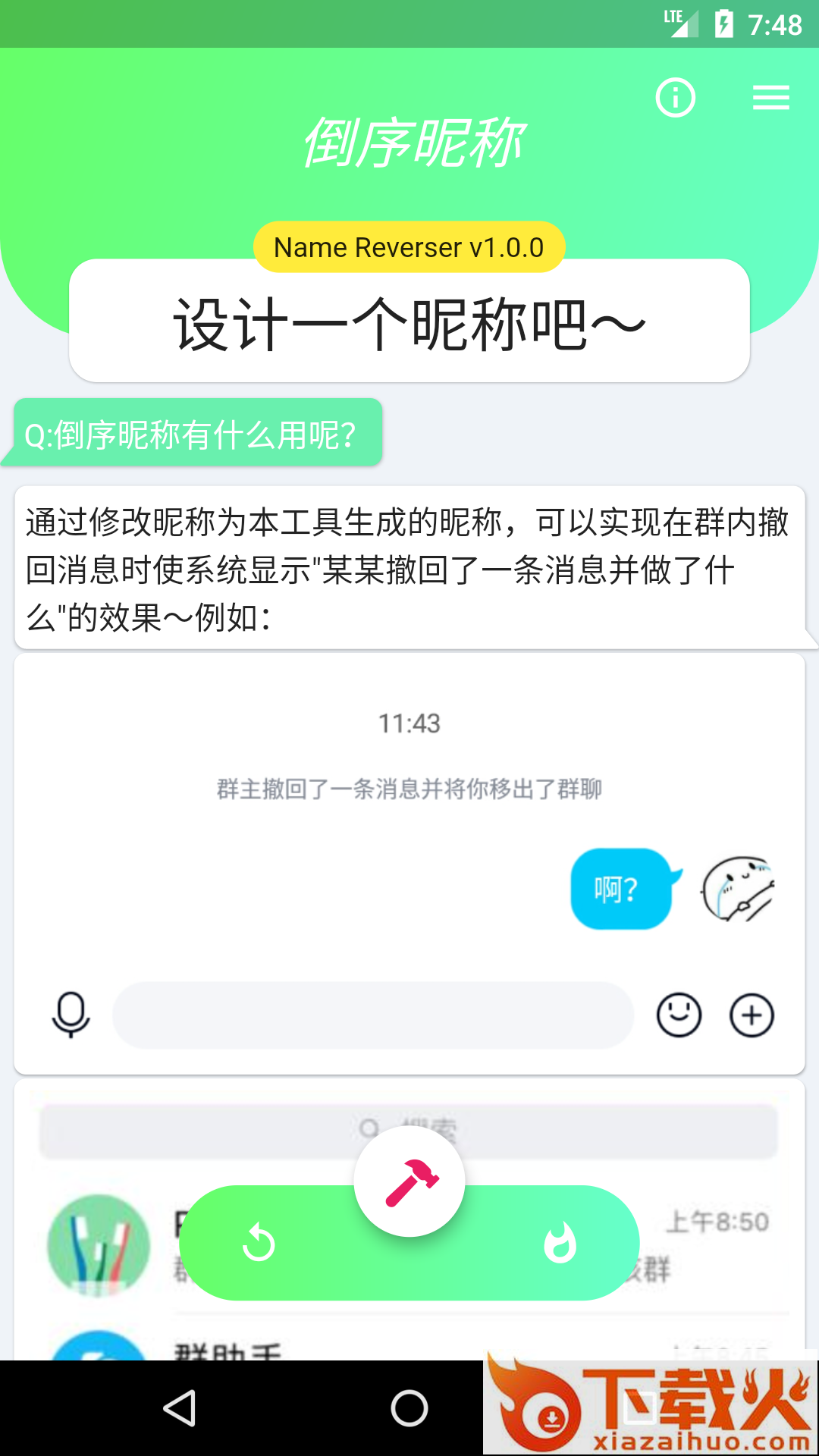Tap the nickname field "设计一个昵称吧~"
The image size is (819, 1456).
click(x=409, y=321)
